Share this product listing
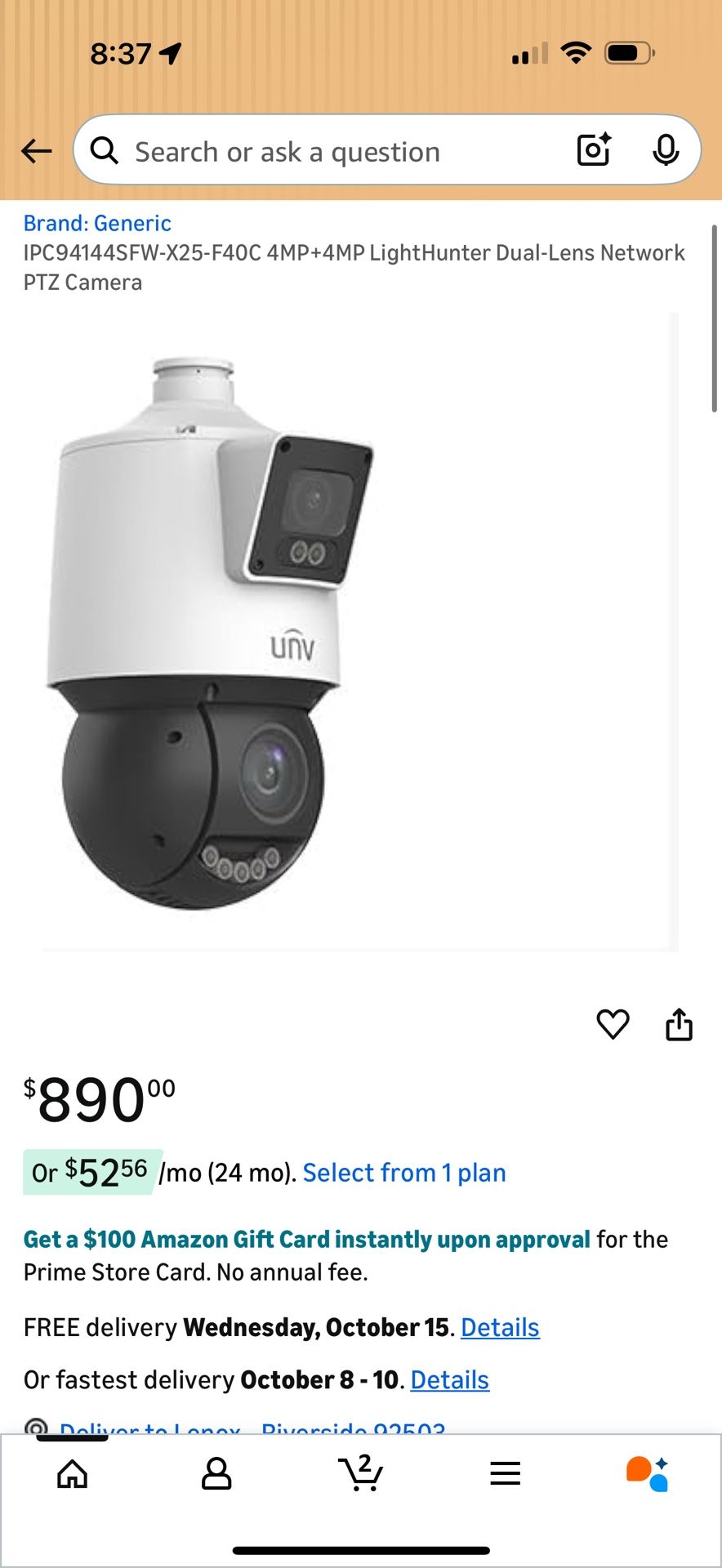Screen dimensions: 722x1568 (679, 1024)
